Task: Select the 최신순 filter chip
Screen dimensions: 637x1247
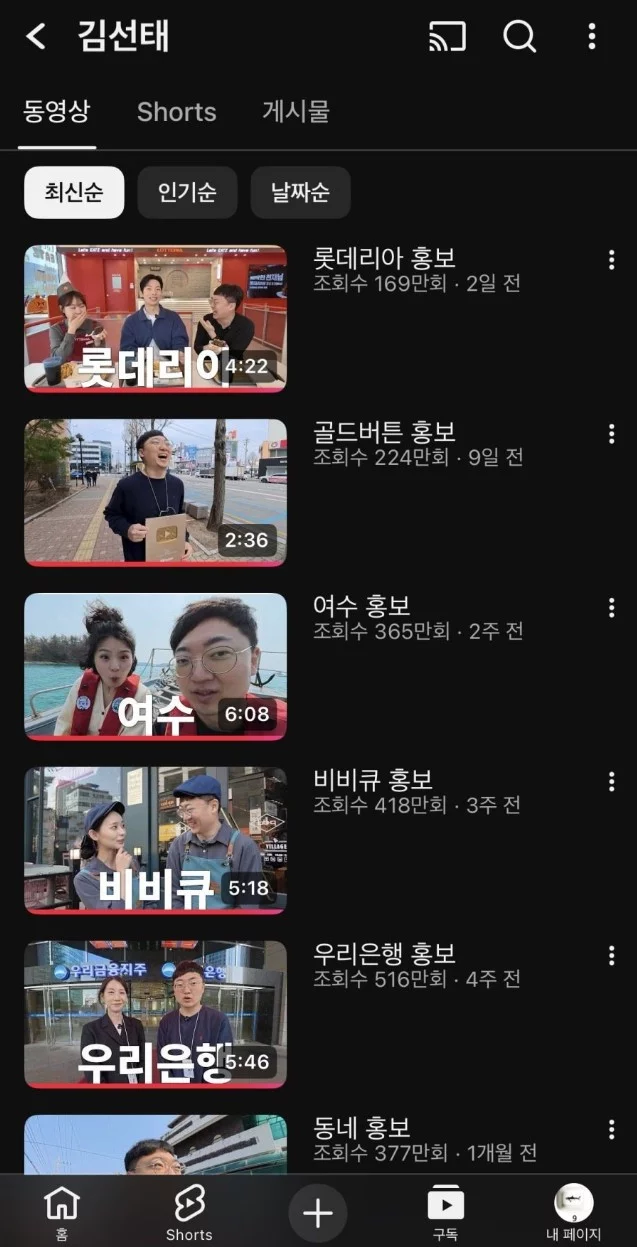Action: [x=74, y=193]
